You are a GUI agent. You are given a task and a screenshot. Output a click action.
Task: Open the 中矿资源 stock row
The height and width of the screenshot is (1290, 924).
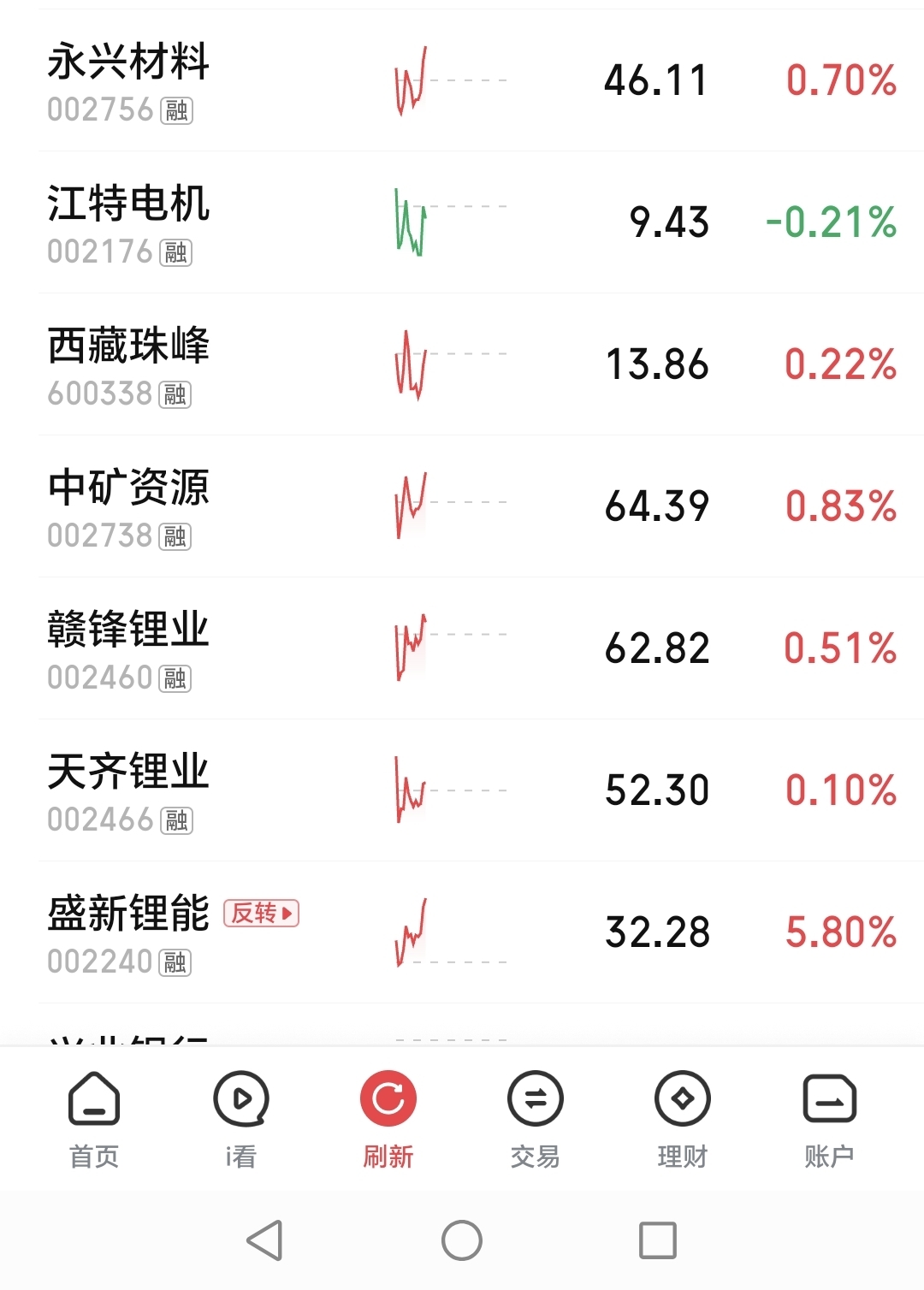(128, 507)
